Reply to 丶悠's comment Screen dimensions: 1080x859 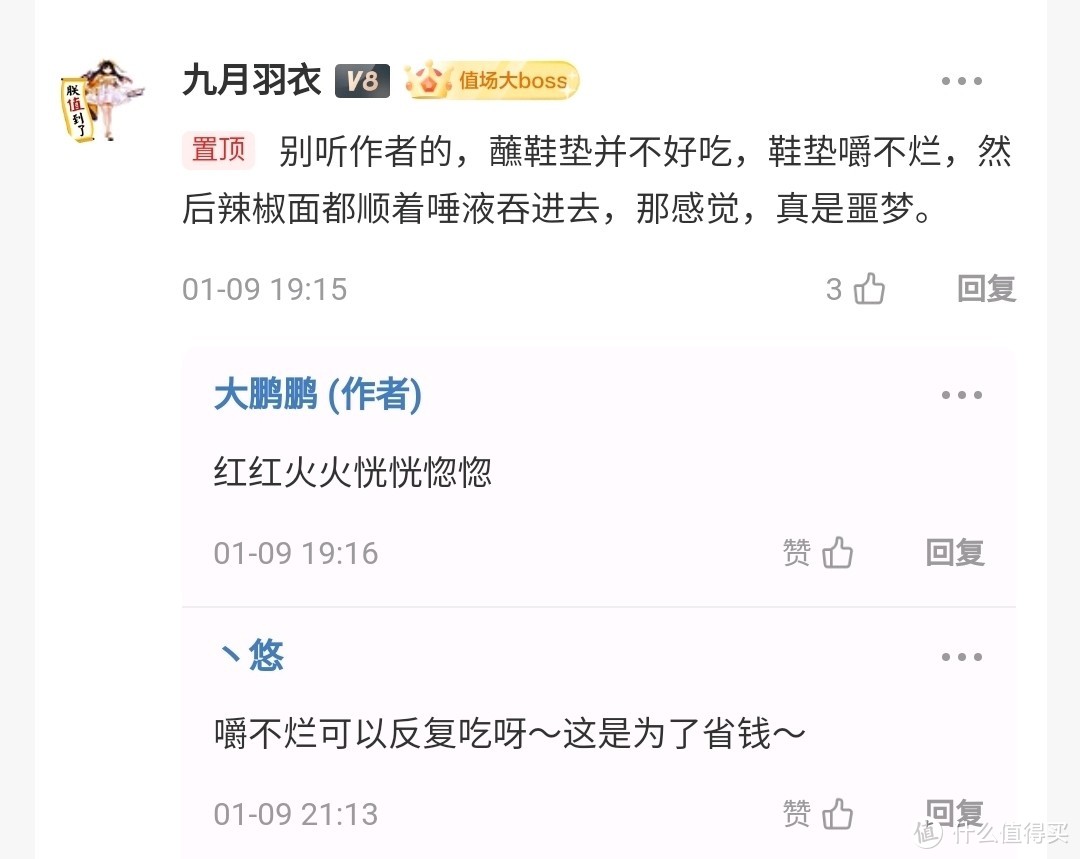955,811
